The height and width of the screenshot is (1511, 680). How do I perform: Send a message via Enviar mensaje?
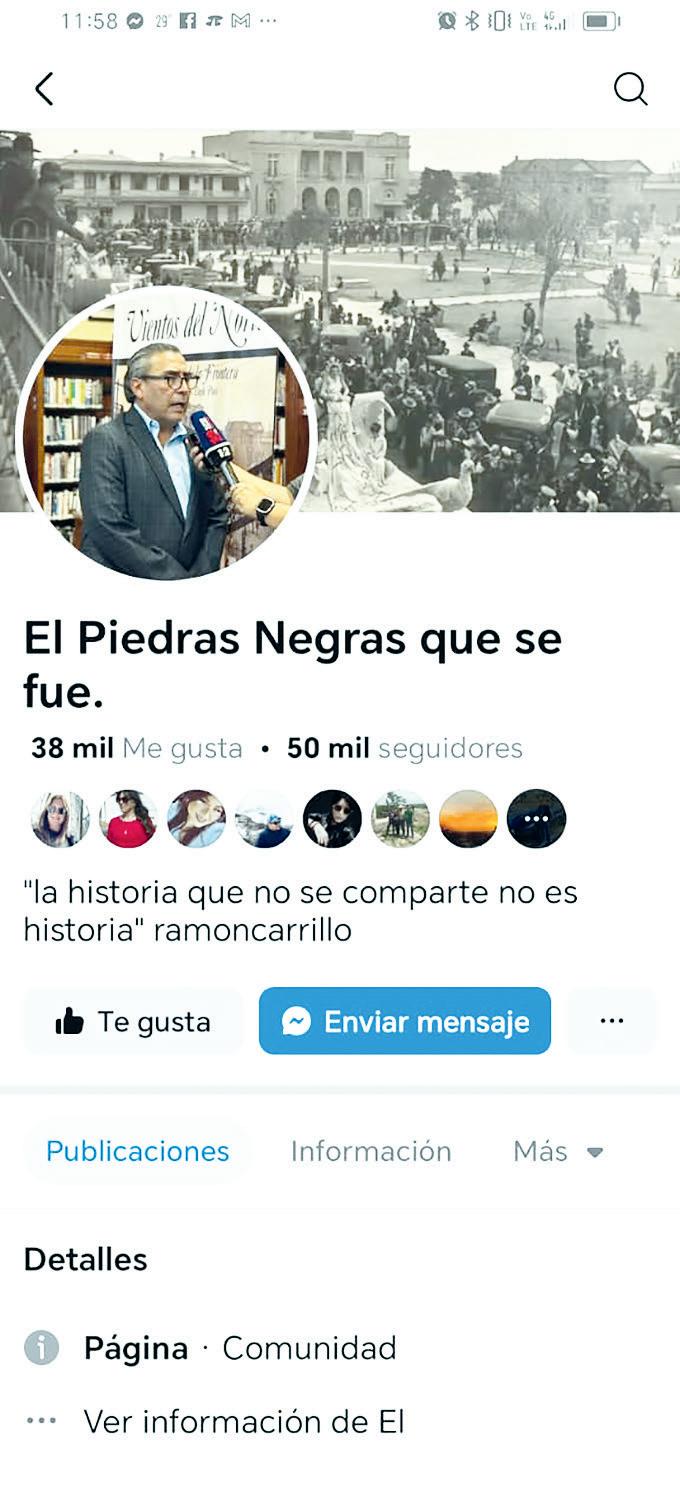(405, 1021)
